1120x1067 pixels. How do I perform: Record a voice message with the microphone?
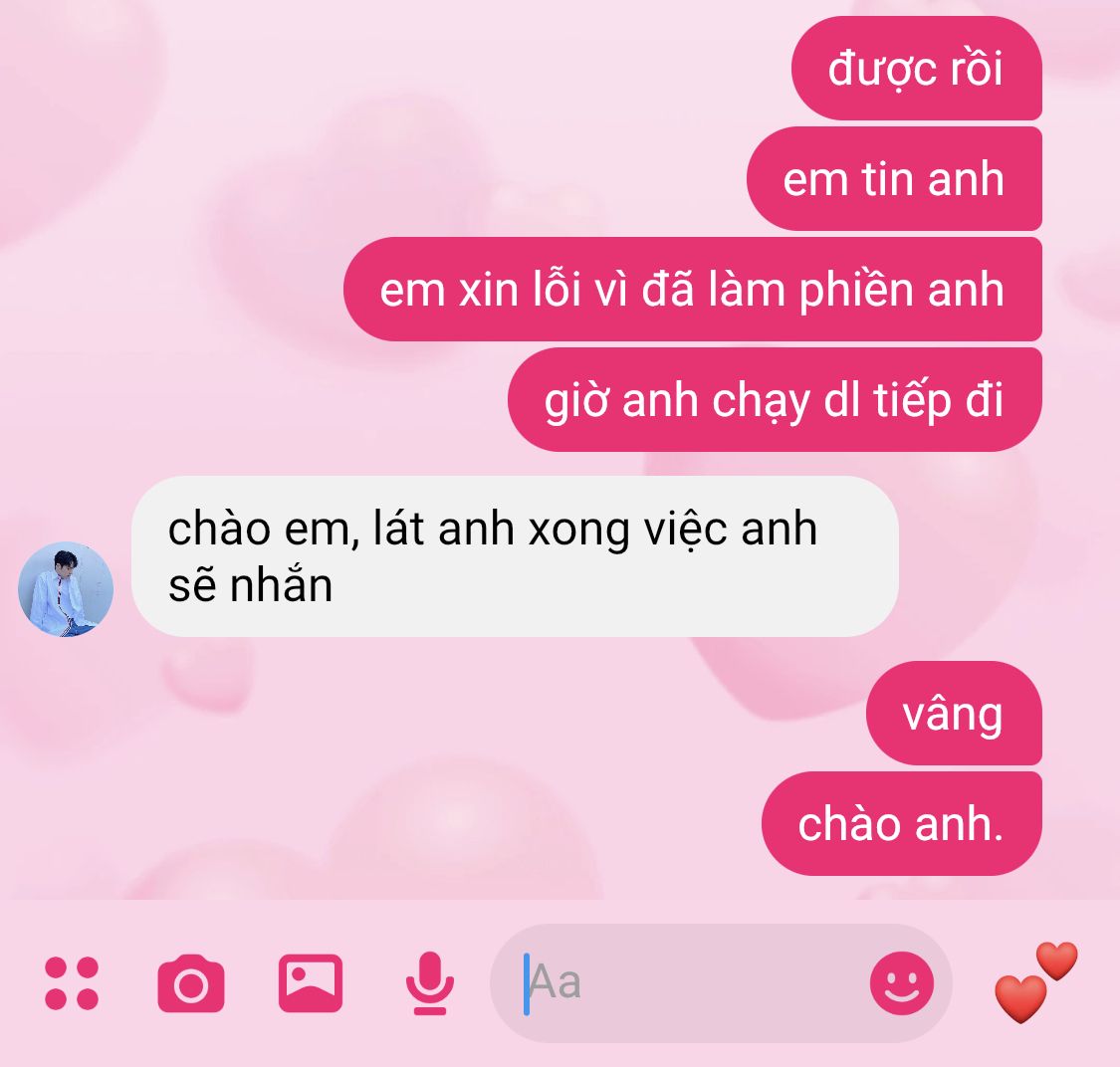430,983
